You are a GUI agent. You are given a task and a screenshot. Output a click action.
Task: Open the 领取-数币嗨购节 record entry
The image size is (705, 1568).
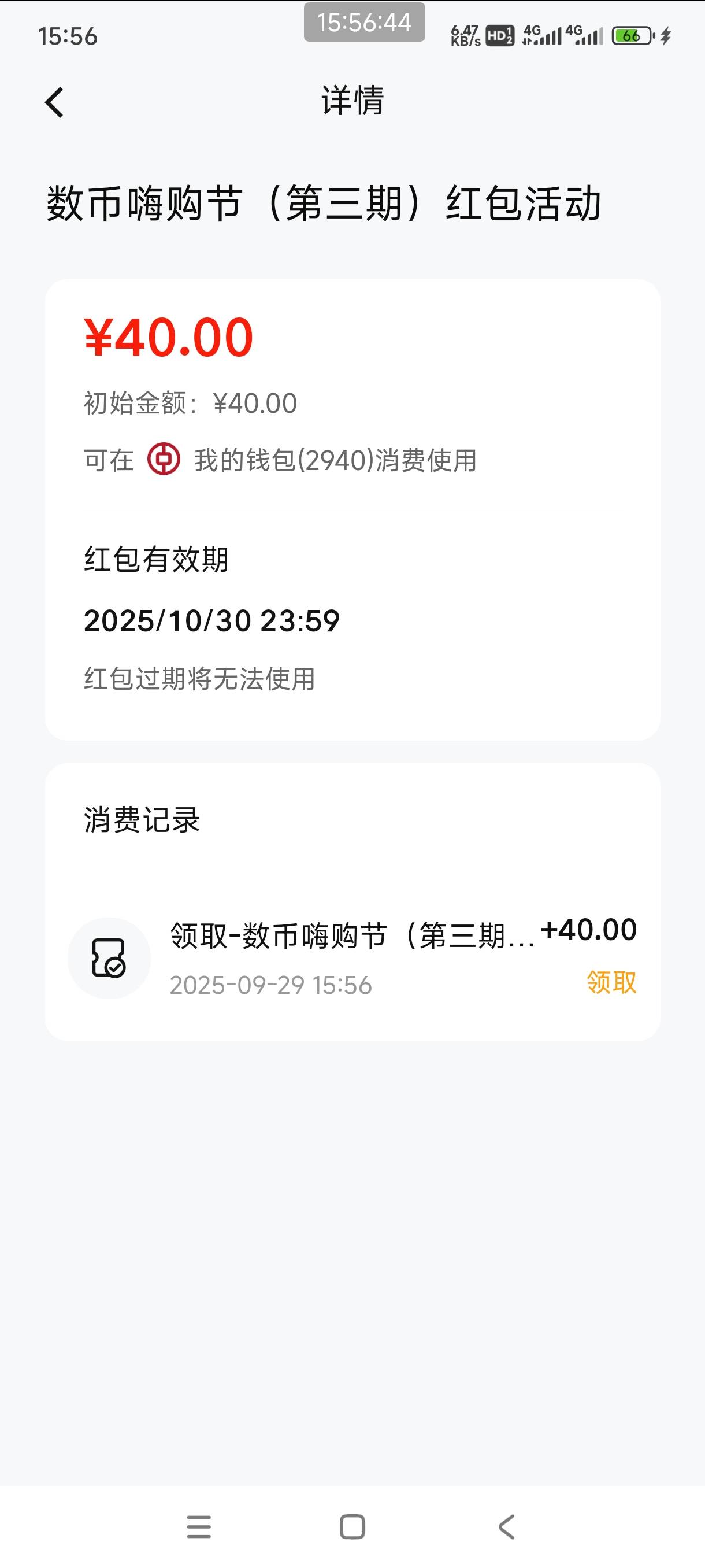352,957
